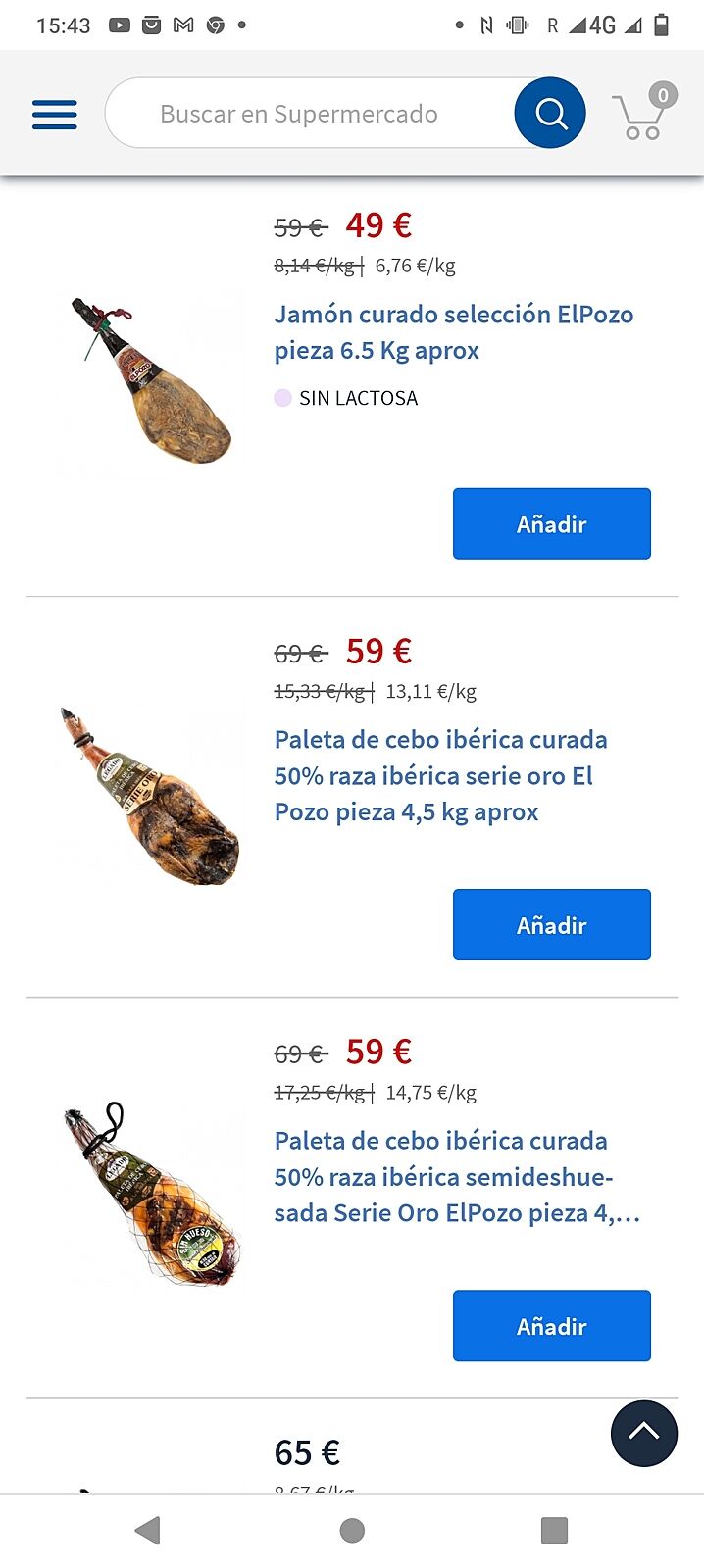Add Paleta serie oro El Pozo 4,5 kg
This screenshot has height=1568, width=704.
coord(551,925)
